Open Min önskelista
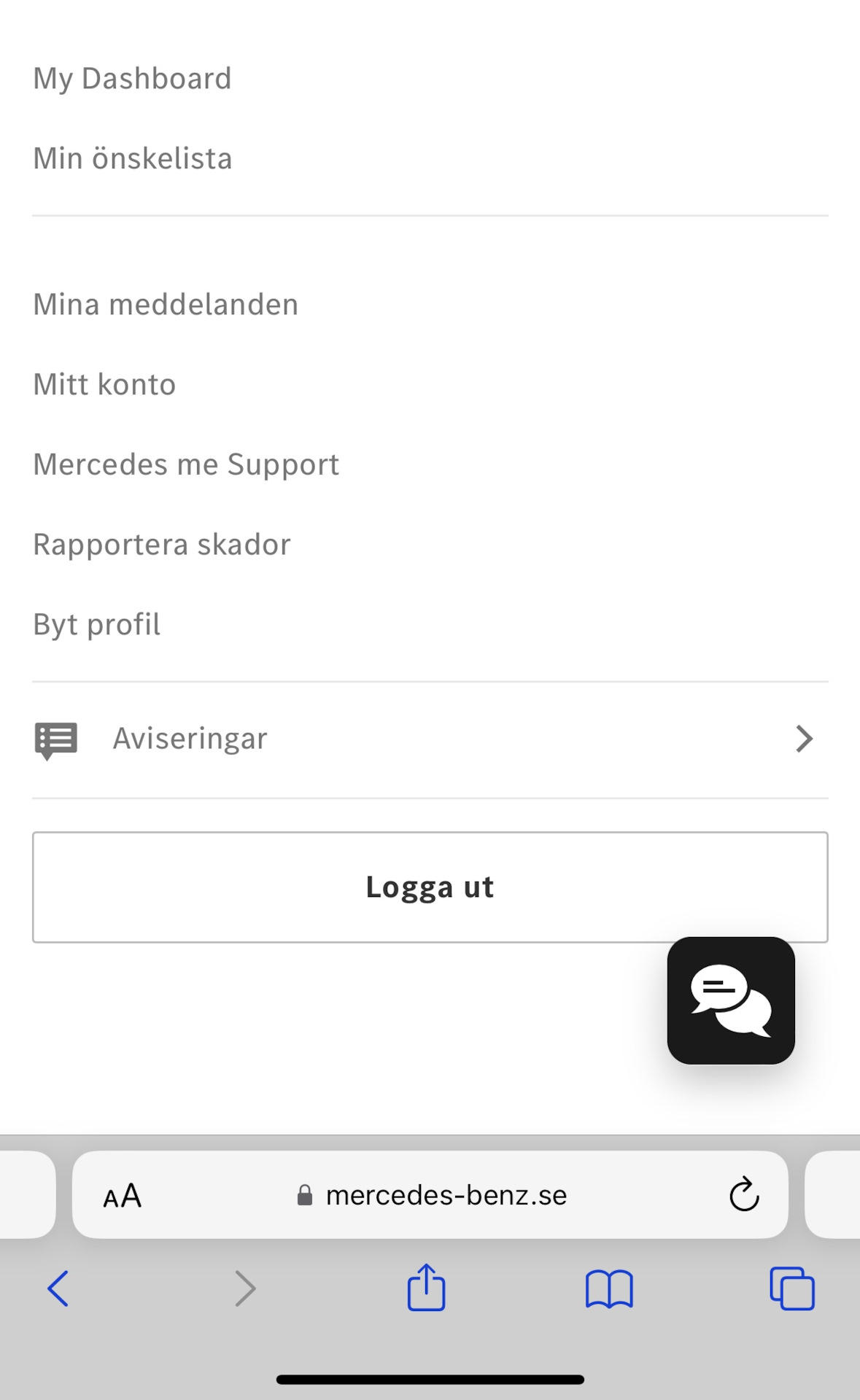 click(x=133, y=158)
